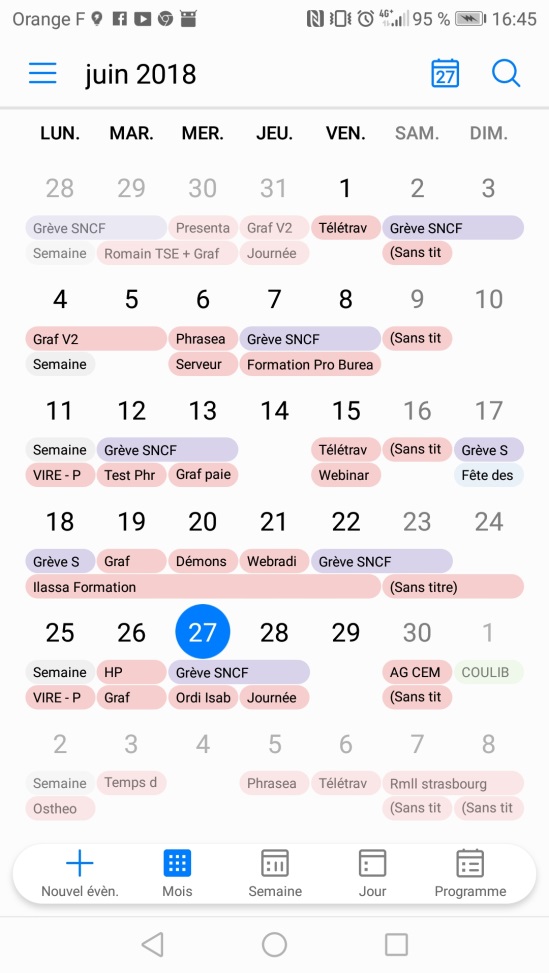Open the Romain TSE + Graf event
The height and width of the screenshot is (973, 549).
pyautogui.click(x=167, y=253)
